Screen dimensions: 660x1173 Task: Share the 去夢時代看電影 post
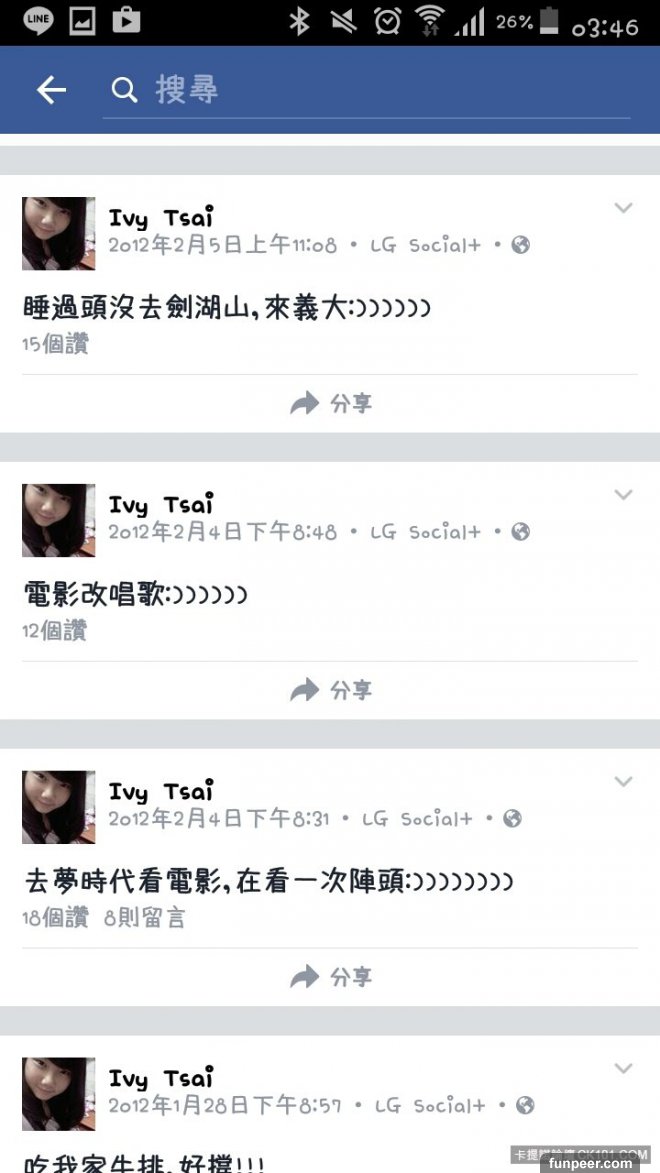tap(330, 977)
